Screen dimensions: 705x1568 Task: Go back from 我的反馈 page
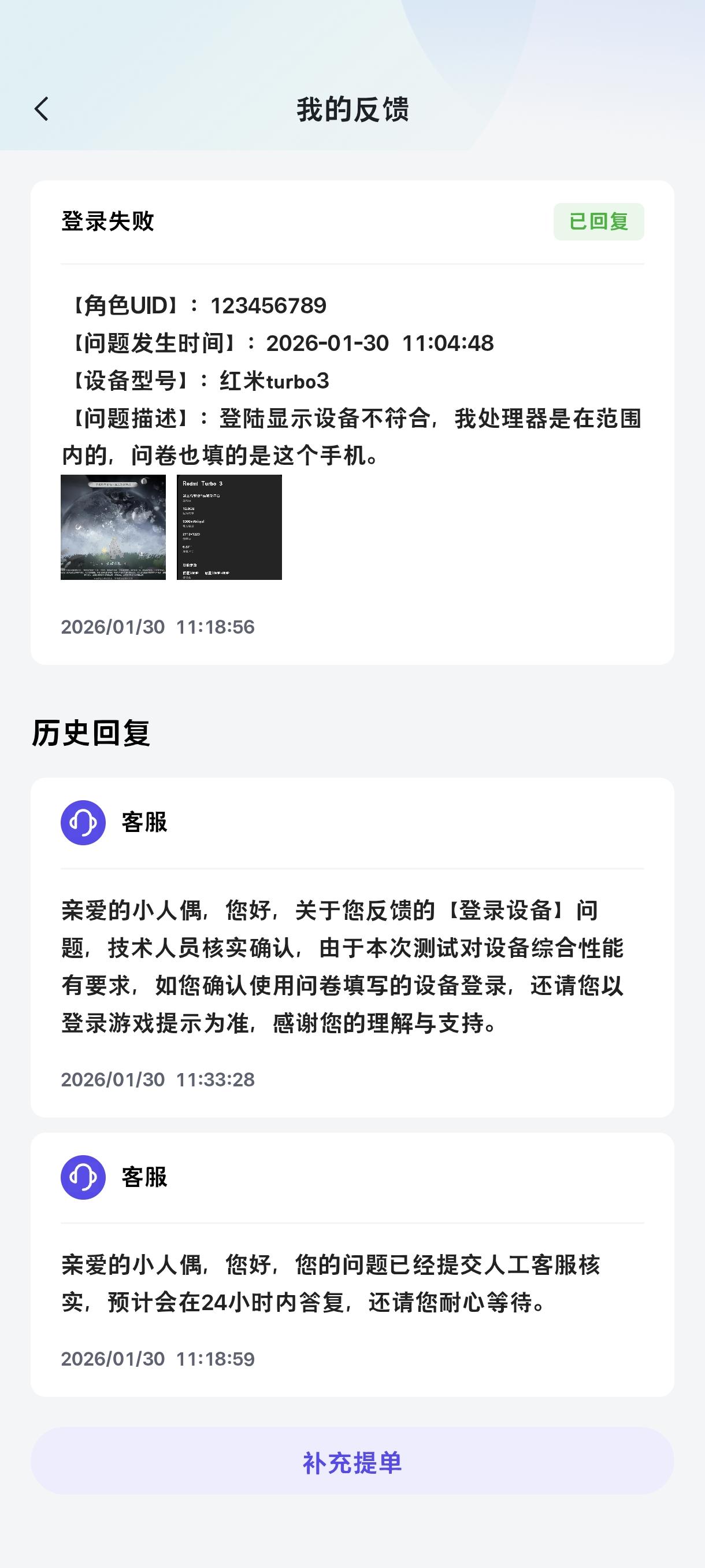(x=42, y=110)
